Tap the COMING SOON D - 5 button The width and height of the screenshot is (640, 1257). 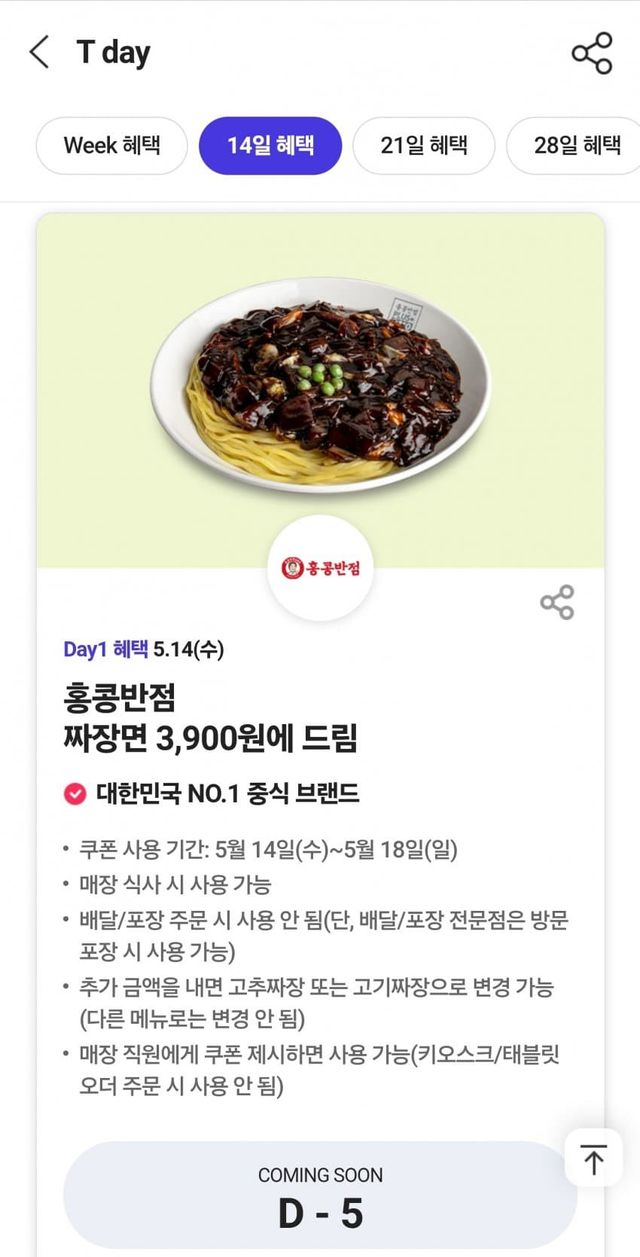pos(320,1196)
